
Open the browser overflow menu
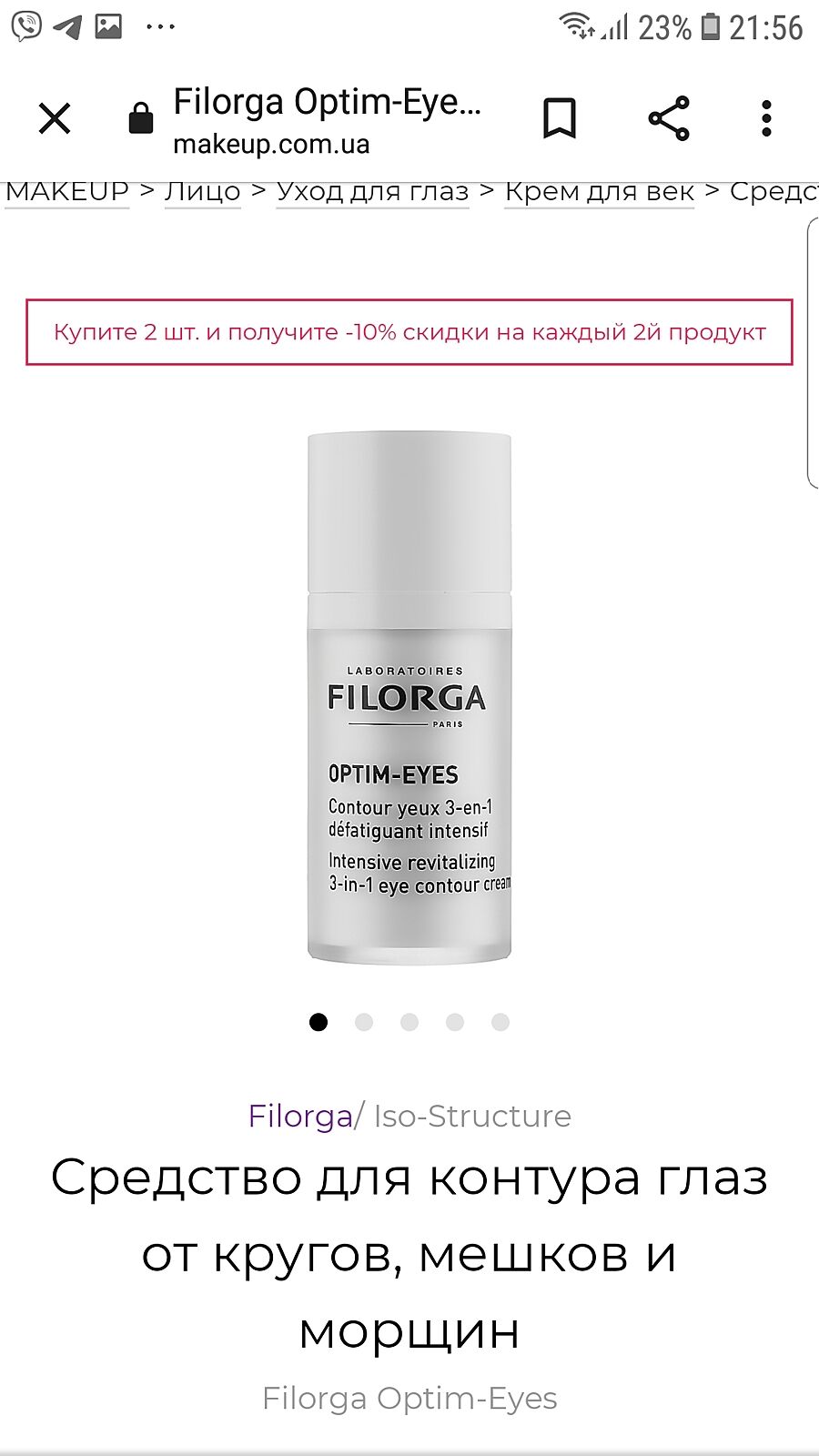pyautogui.click(x=766, y=118)
